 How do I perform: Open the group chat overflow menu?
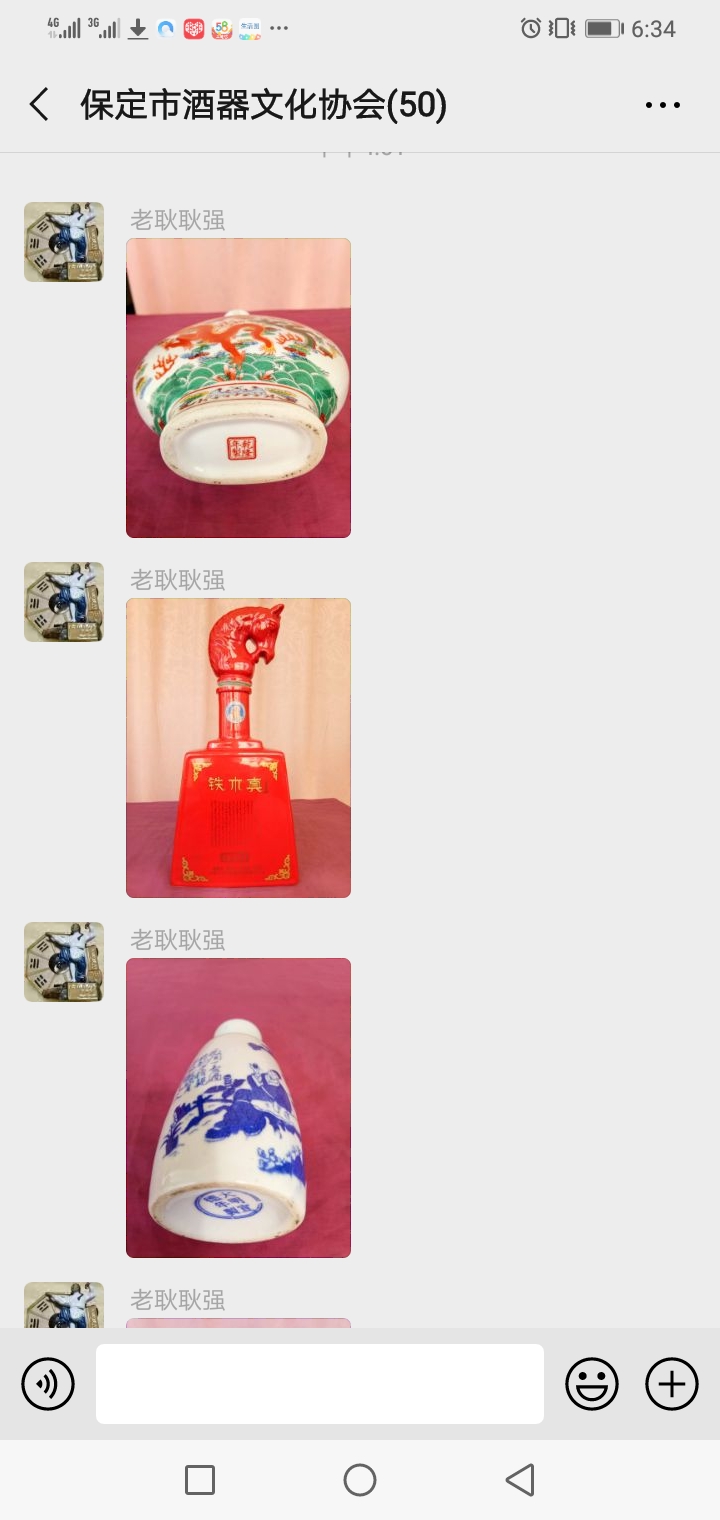tap(662, 105)
